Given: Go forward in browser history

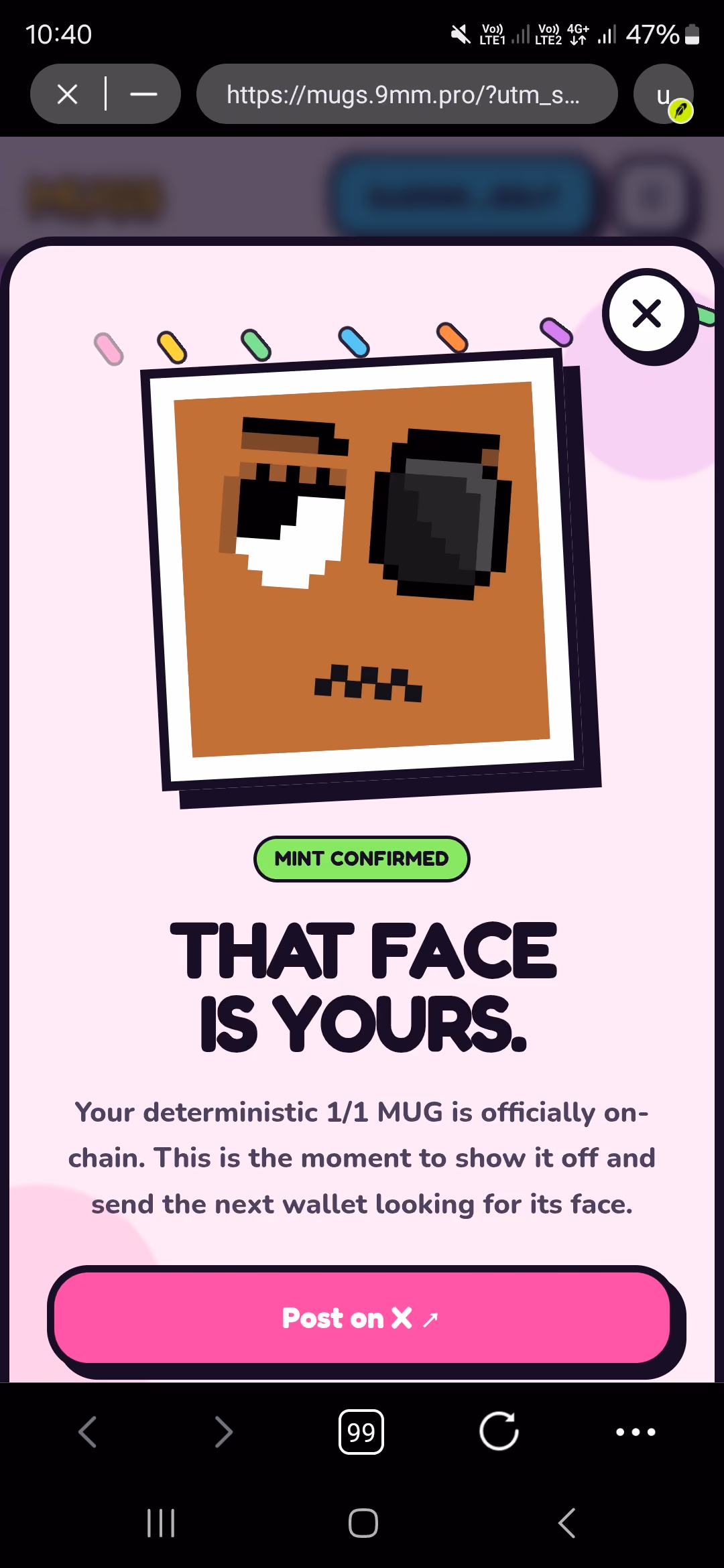Looking at the screenshot, I should click(x=223, y=1432).
